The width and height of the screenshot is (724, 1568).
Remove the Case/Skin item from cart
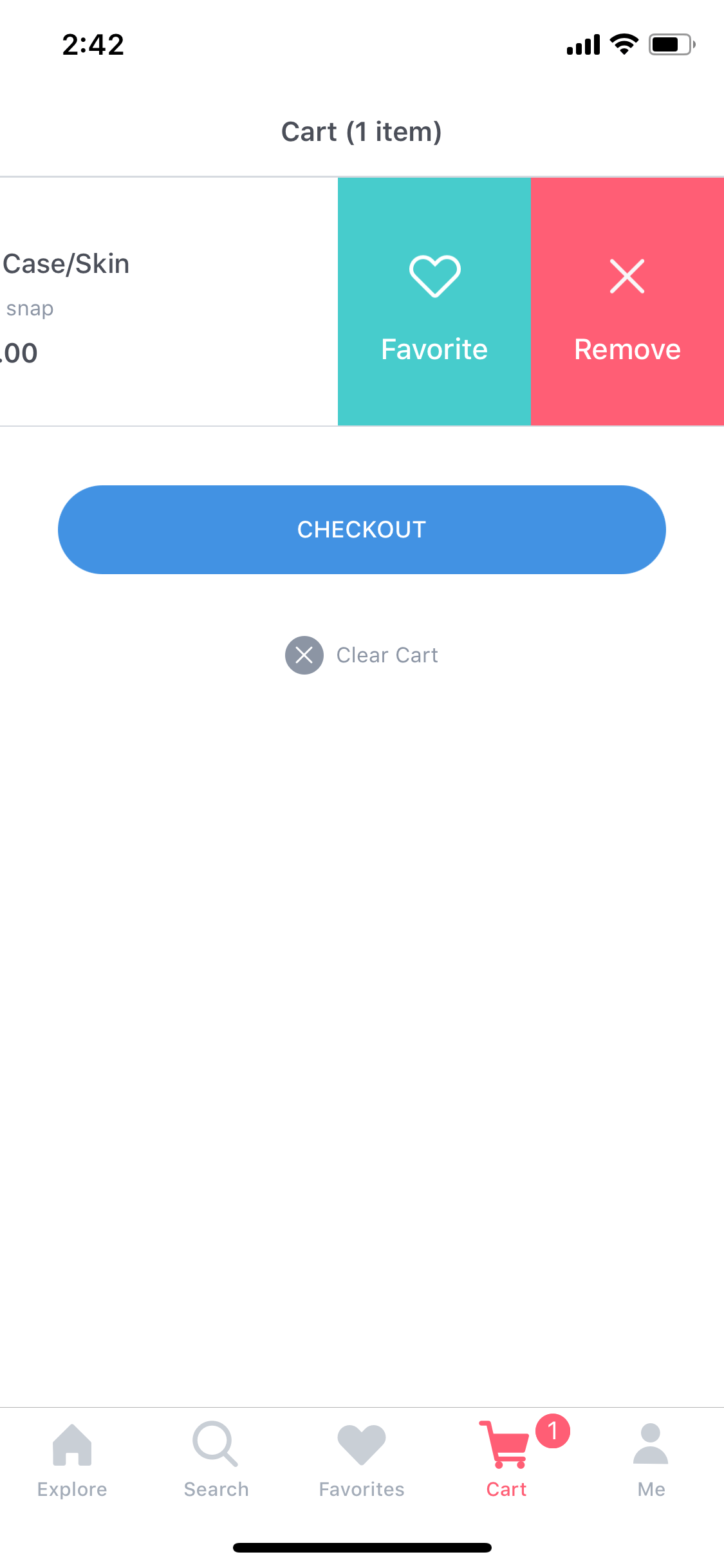point(627,301)
